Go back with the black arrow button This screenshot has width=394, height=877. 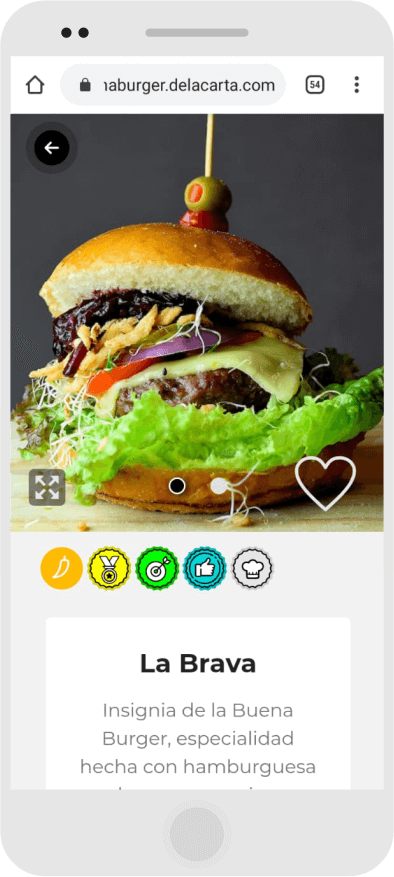51,148
